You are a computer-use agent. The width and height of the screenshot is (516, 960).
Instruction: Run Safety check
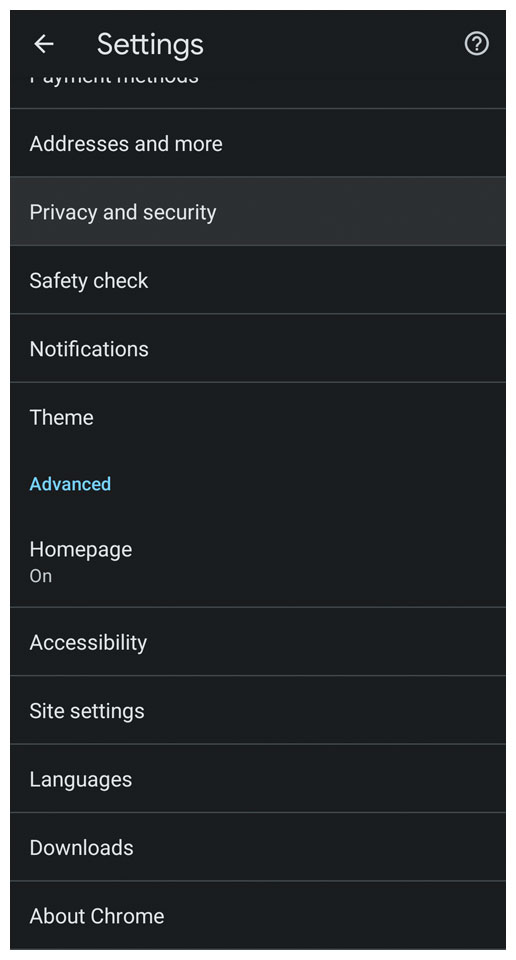[x=258, y=280]
